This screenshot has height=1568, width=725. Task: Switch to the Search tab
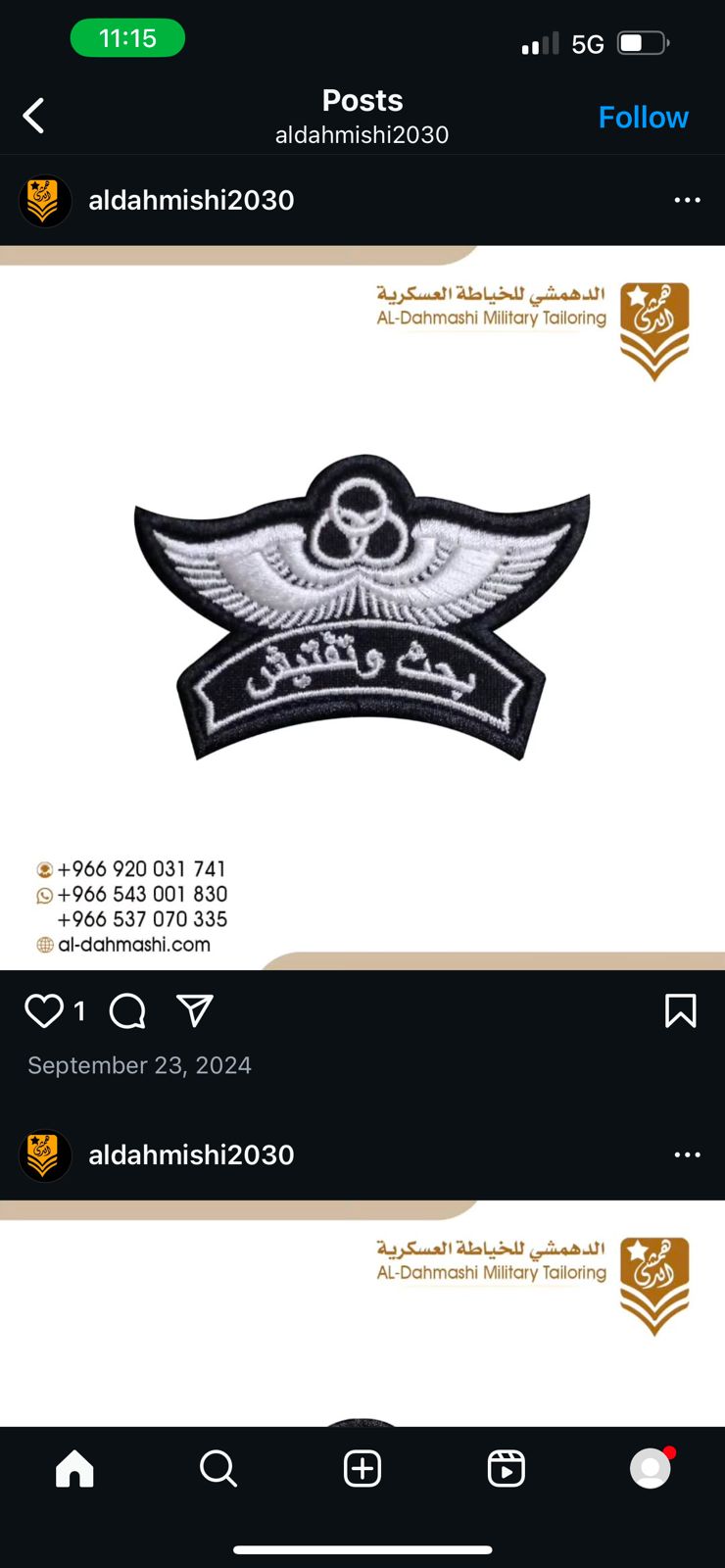(218, 1468)
